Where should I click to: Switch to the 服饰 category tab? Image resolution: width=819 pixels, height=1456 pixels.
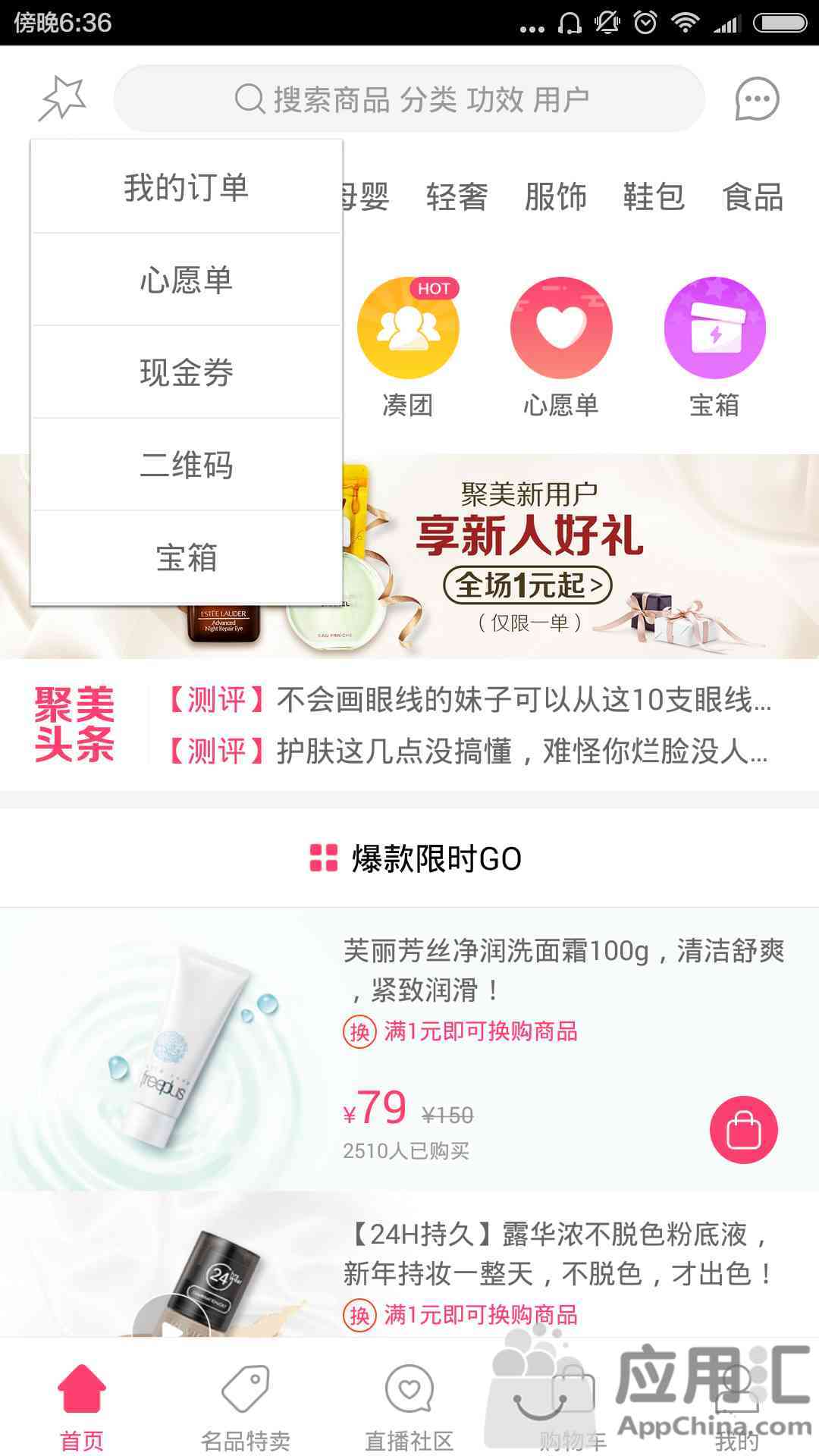tap(555, 197)
